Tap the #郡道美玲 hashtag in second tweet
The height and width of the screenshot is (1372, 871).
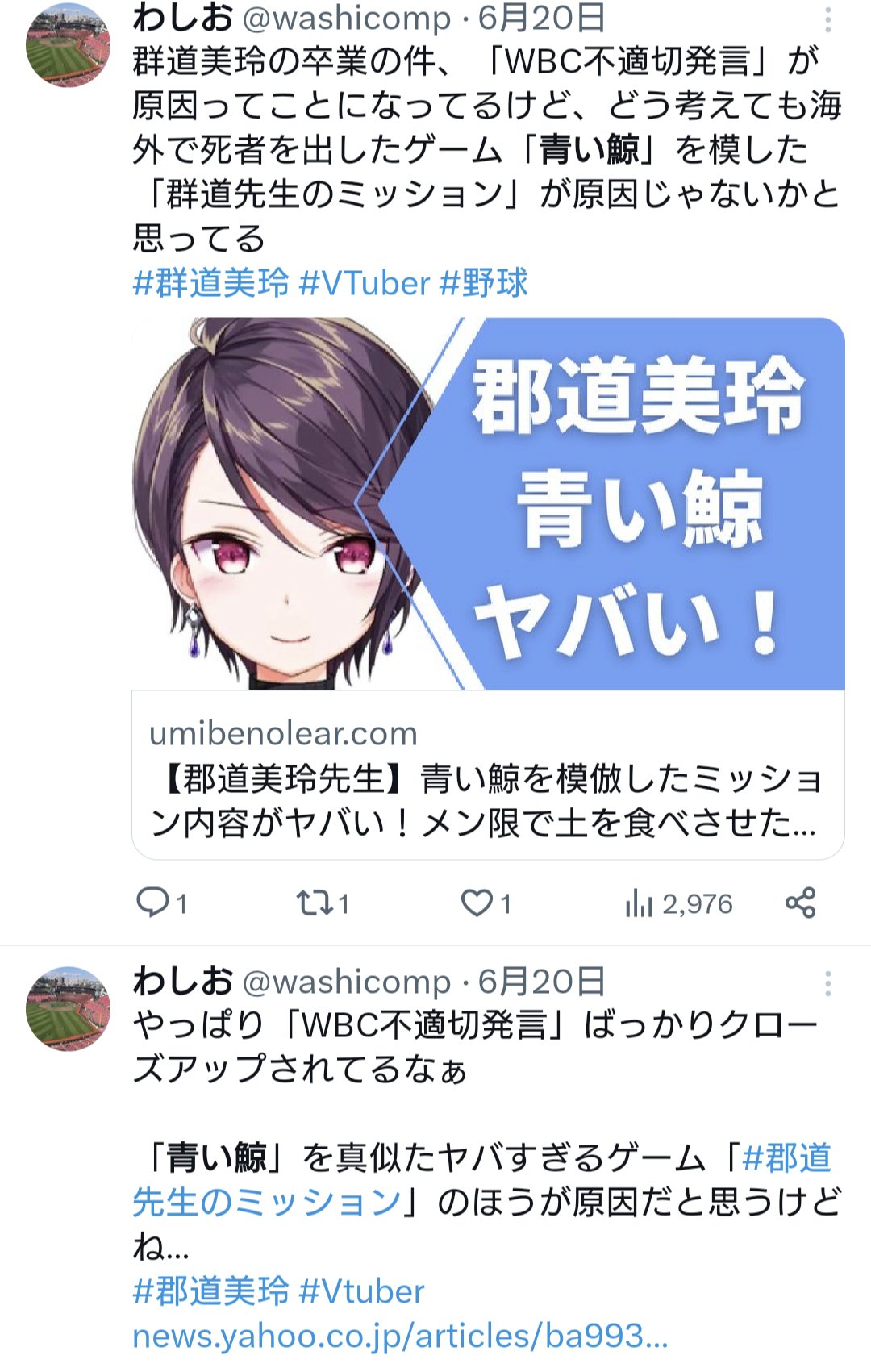(x=210, y=1291)
